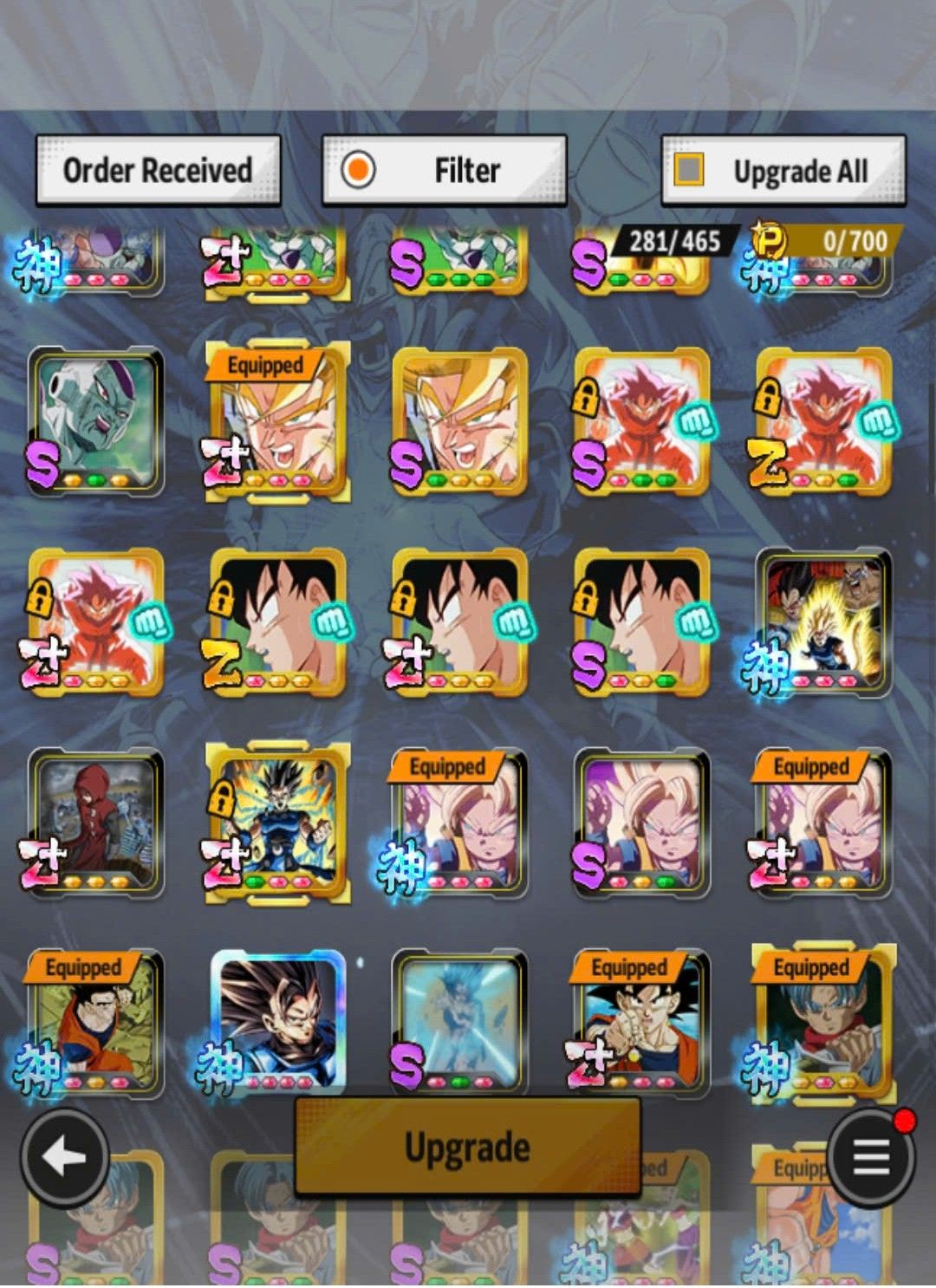The width and height of the screenshot is (936, 1288).
Task: Select the locked Z-rank black-haired Goku equipment
Action: pos(277,621)
